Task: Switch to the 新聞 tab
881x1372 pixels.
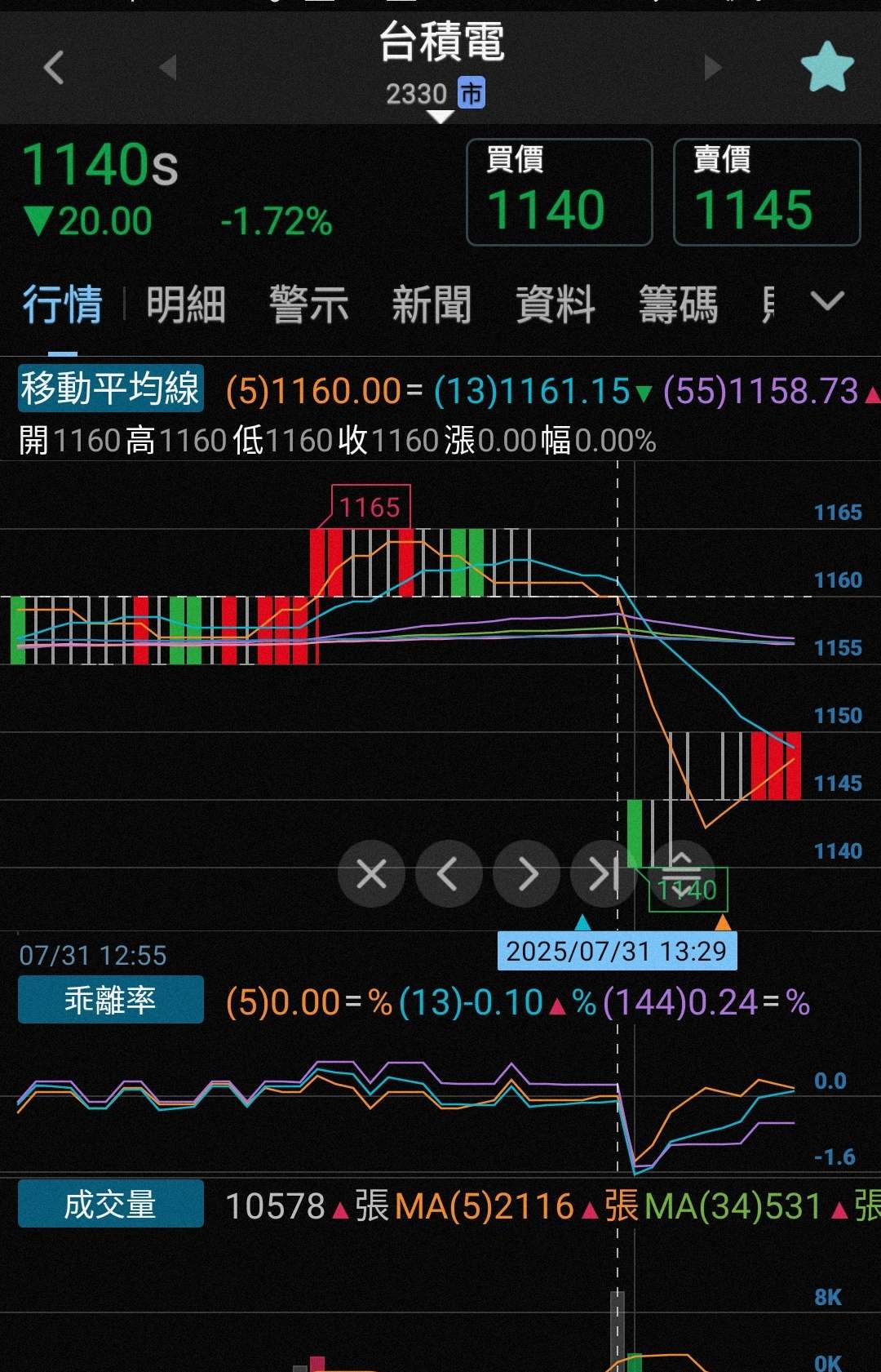Action: point(432,304)
